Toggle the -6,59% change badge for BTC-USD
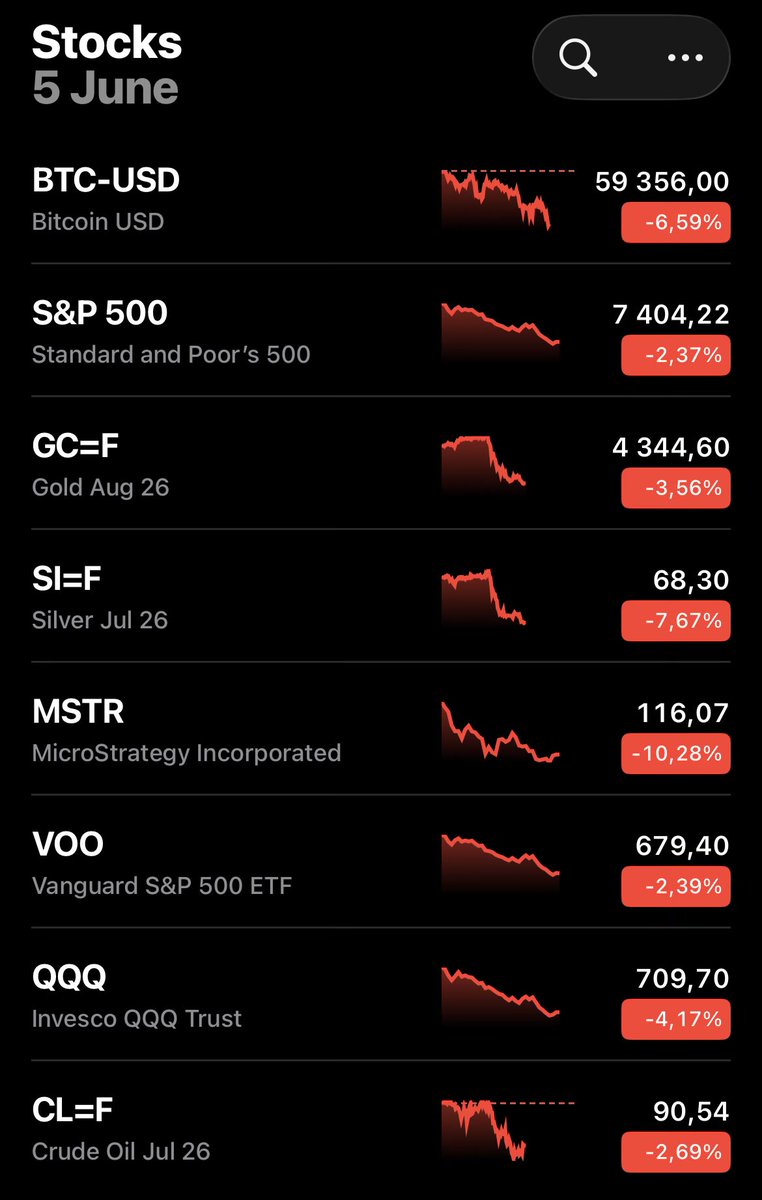This screenshot has width=762, height=1200. click(x=676, y=223)
